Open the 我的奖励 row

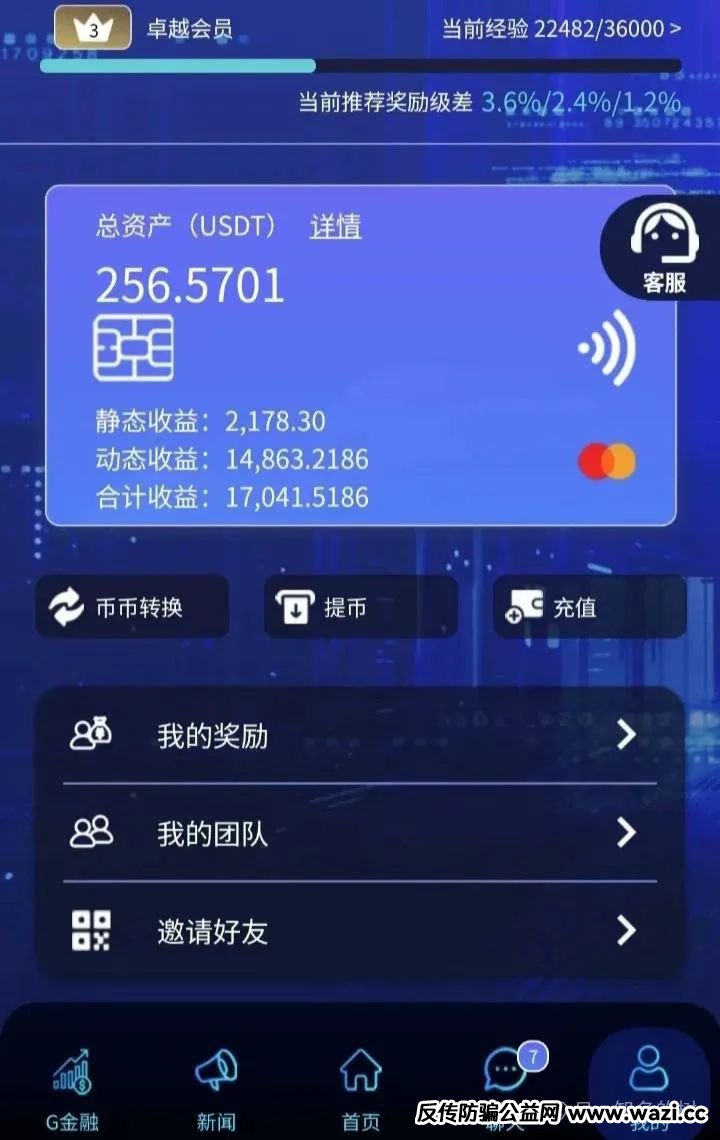[360, 736]
